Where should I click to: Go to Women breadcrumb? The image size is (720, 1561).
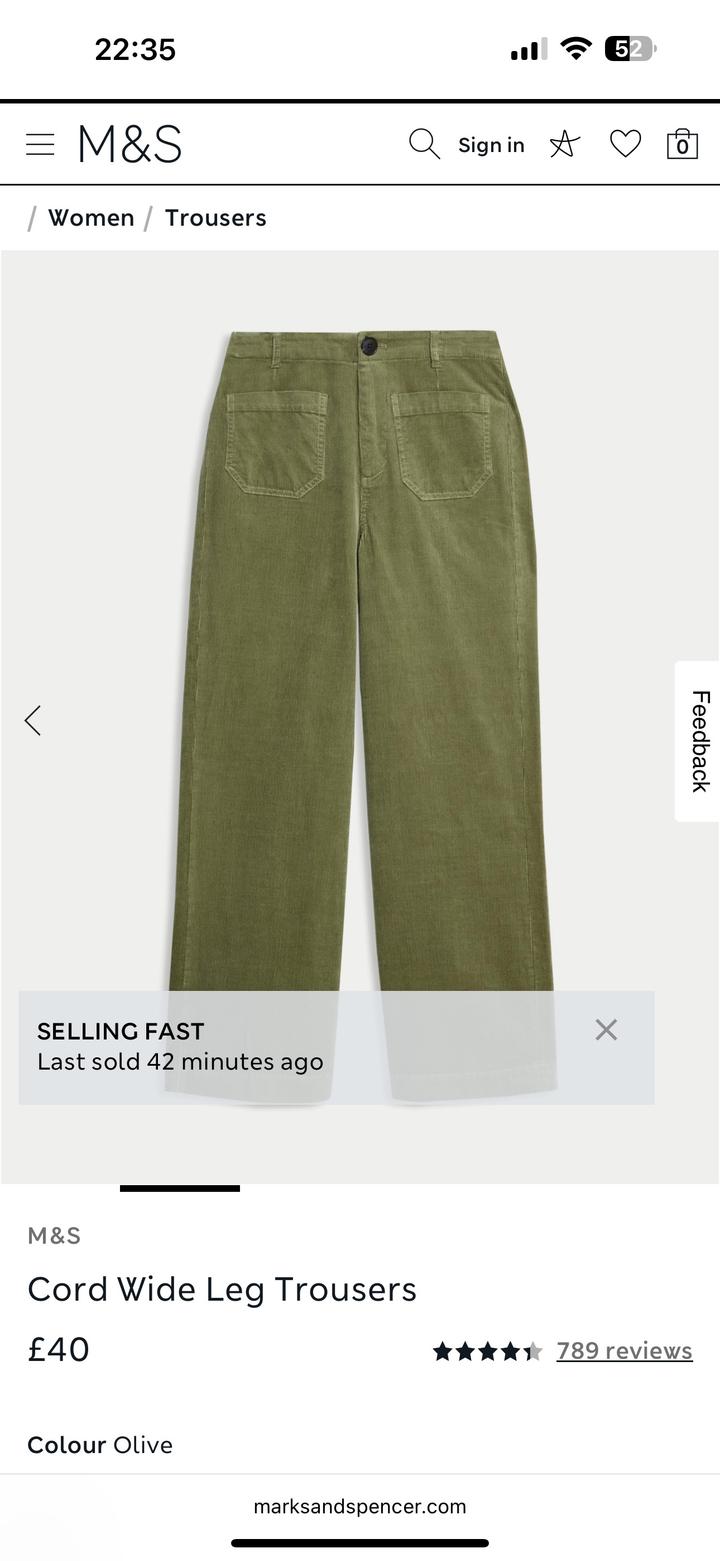(x=91, y=218)
